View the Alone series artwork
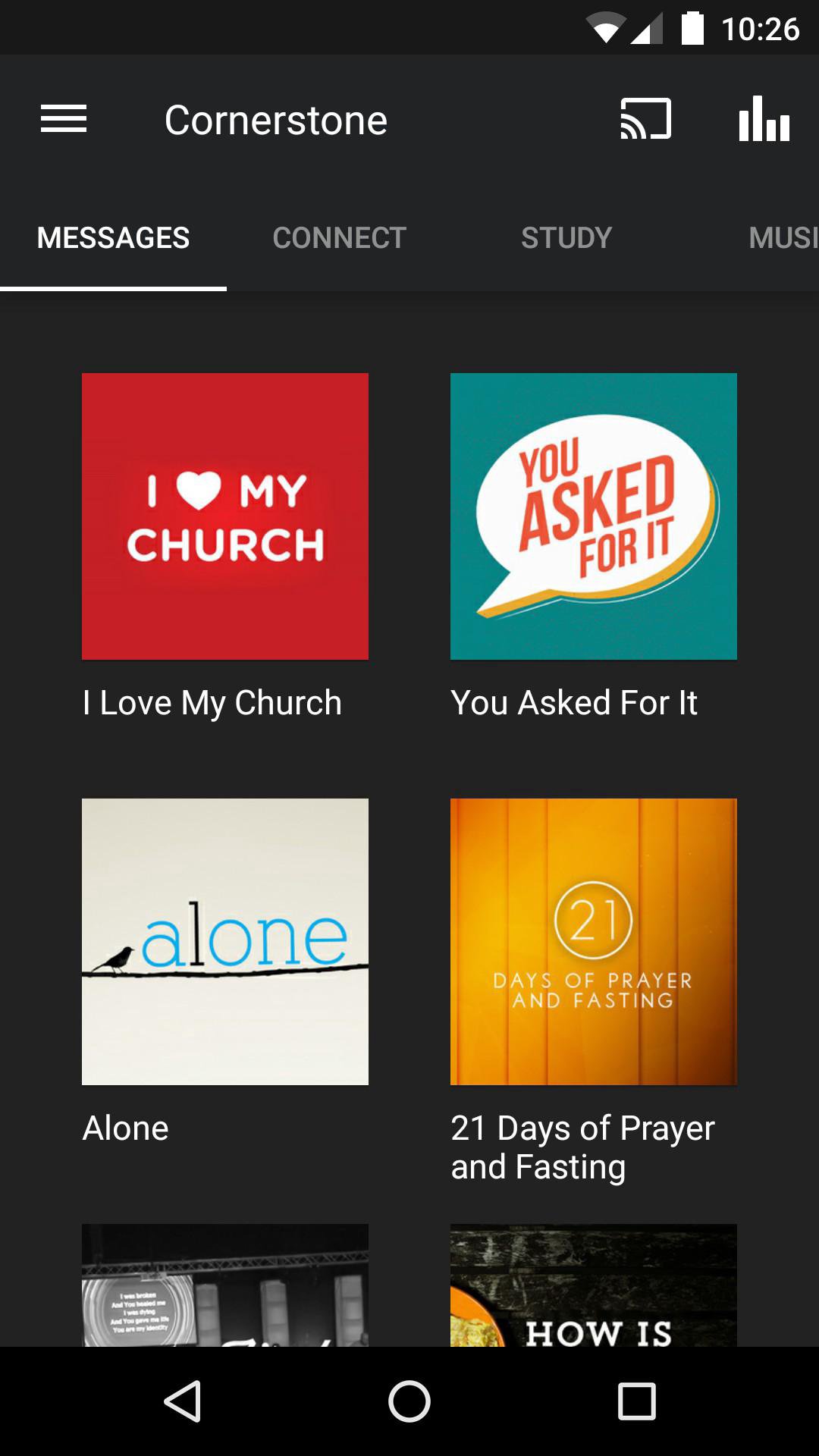 [x=224, y=941]
